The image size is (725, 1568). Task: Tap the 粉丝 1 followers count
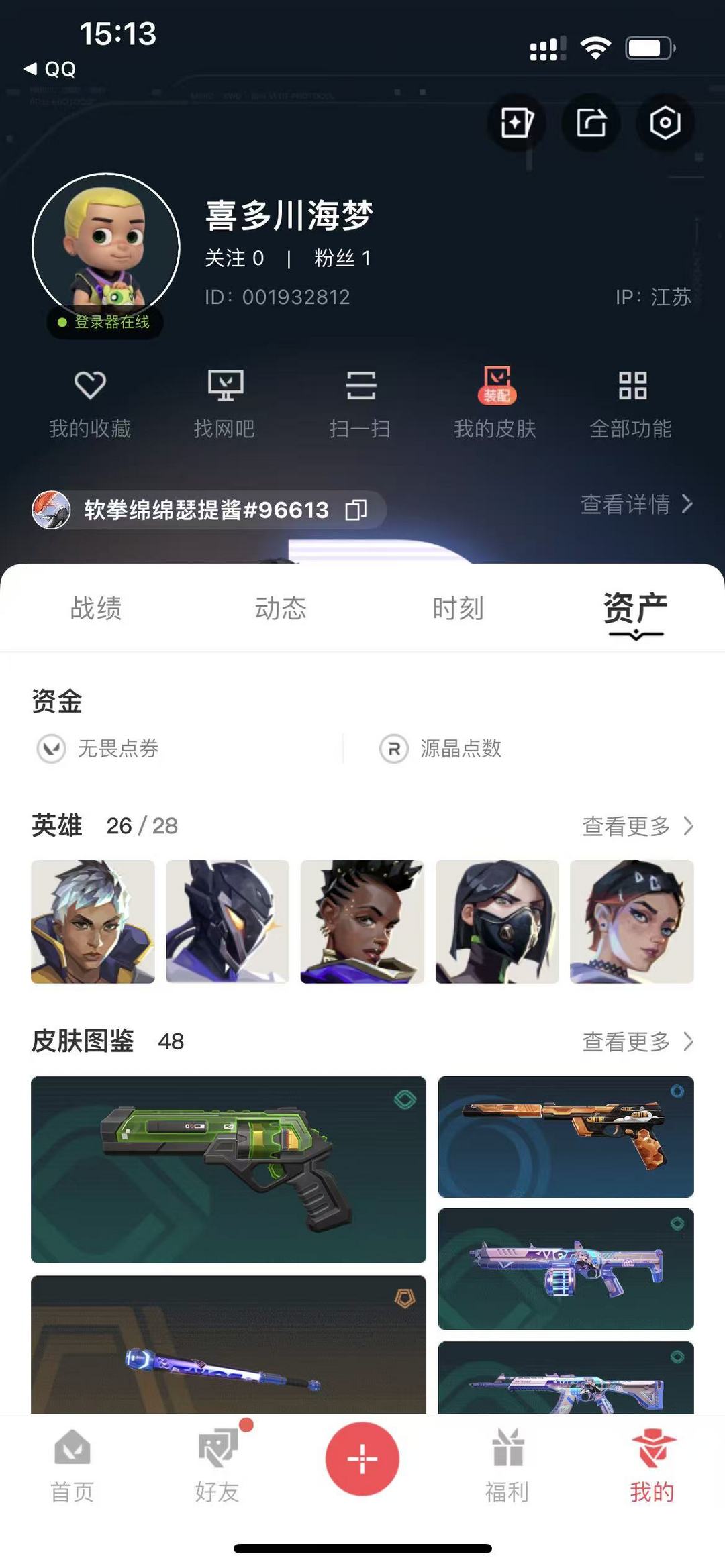point(344,258)
